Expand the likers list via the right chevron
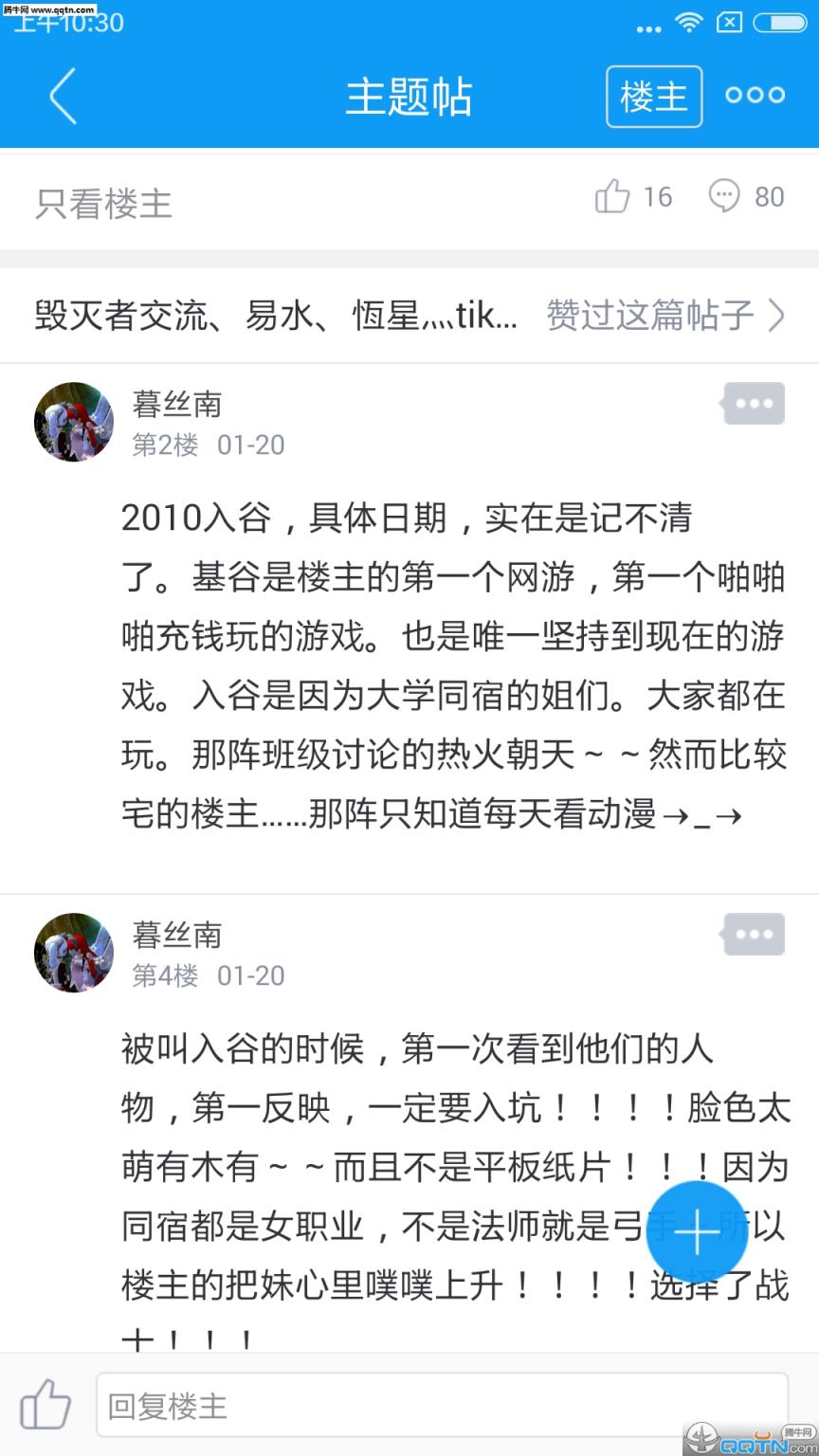 coord(777,316)
